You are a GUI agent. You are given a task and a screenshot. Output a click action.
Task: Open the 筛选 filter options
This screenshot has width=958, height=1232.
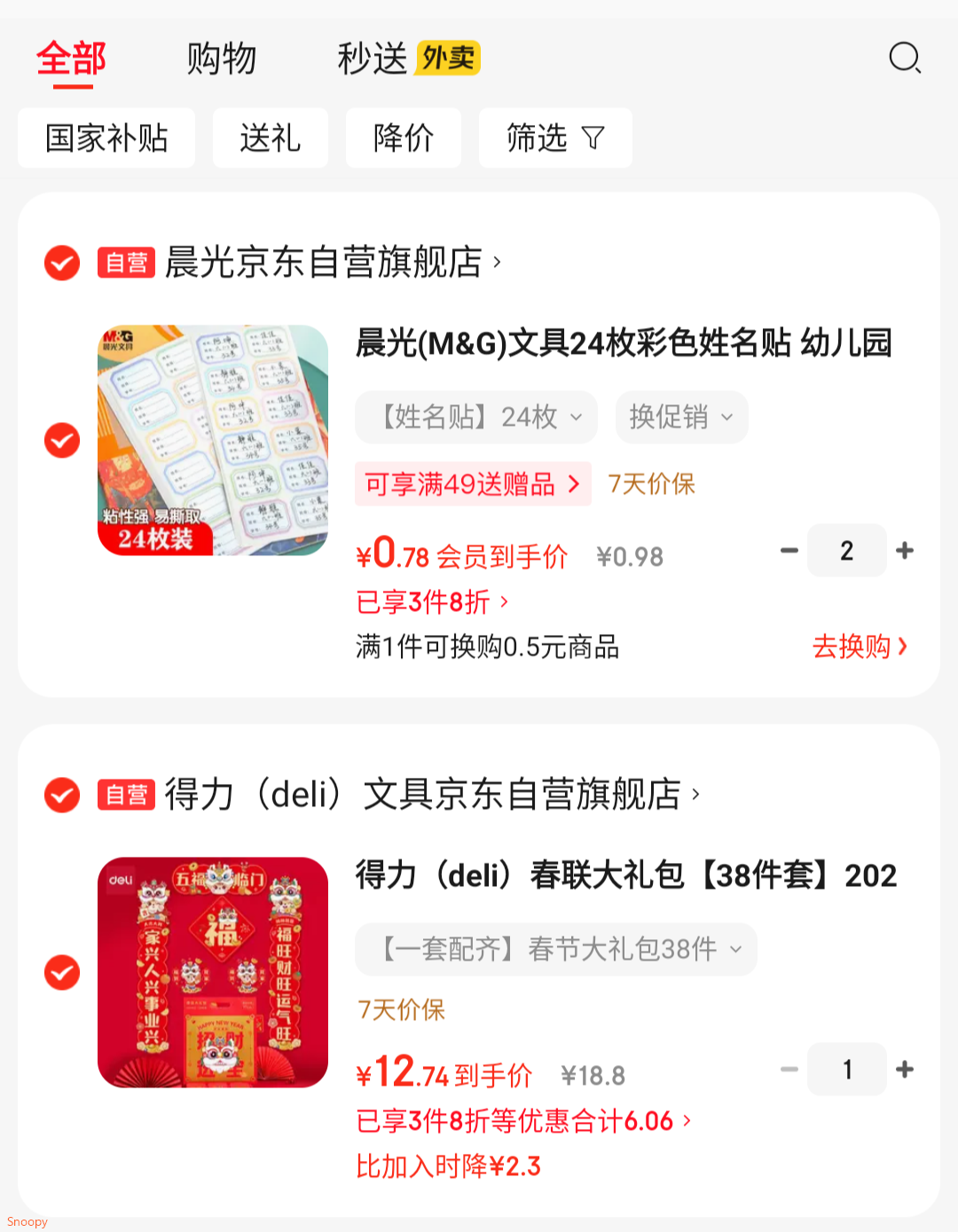(x=555, y=138)
